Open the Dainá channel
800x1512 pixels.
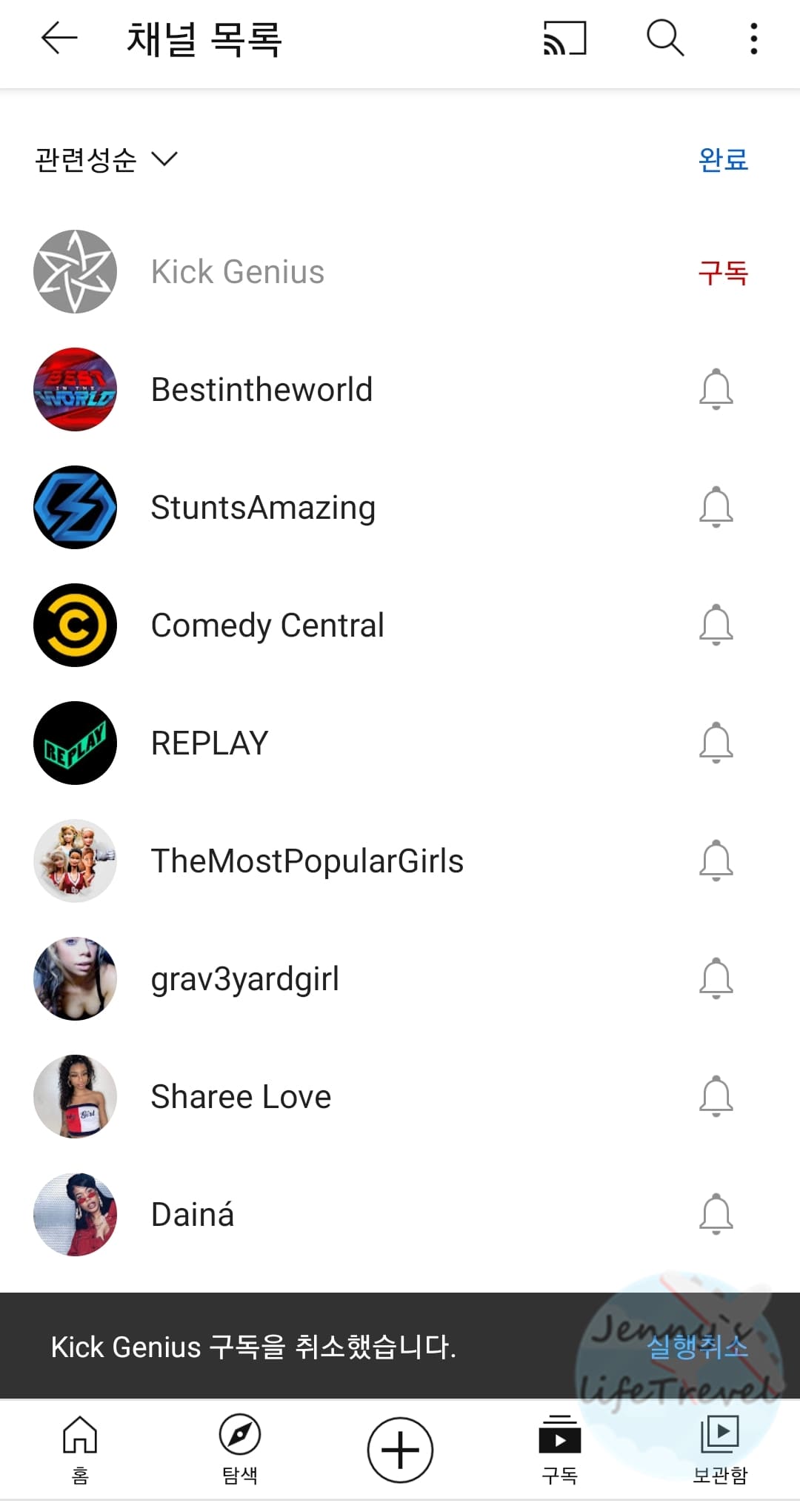pyautogui.click(x=193, y=1215)
